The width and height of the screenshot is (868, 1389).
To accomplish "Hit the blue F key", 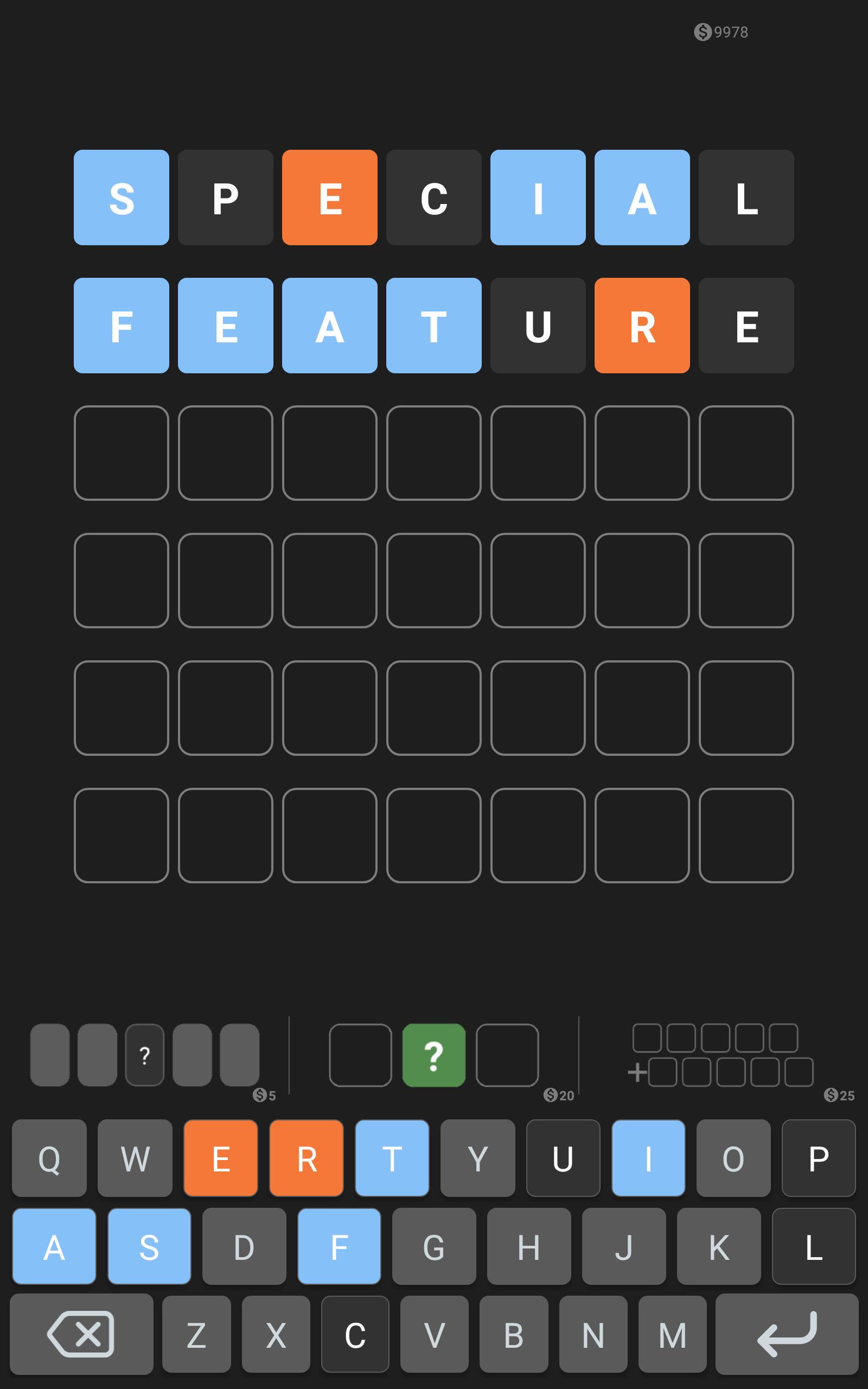I will (339, 1247).
